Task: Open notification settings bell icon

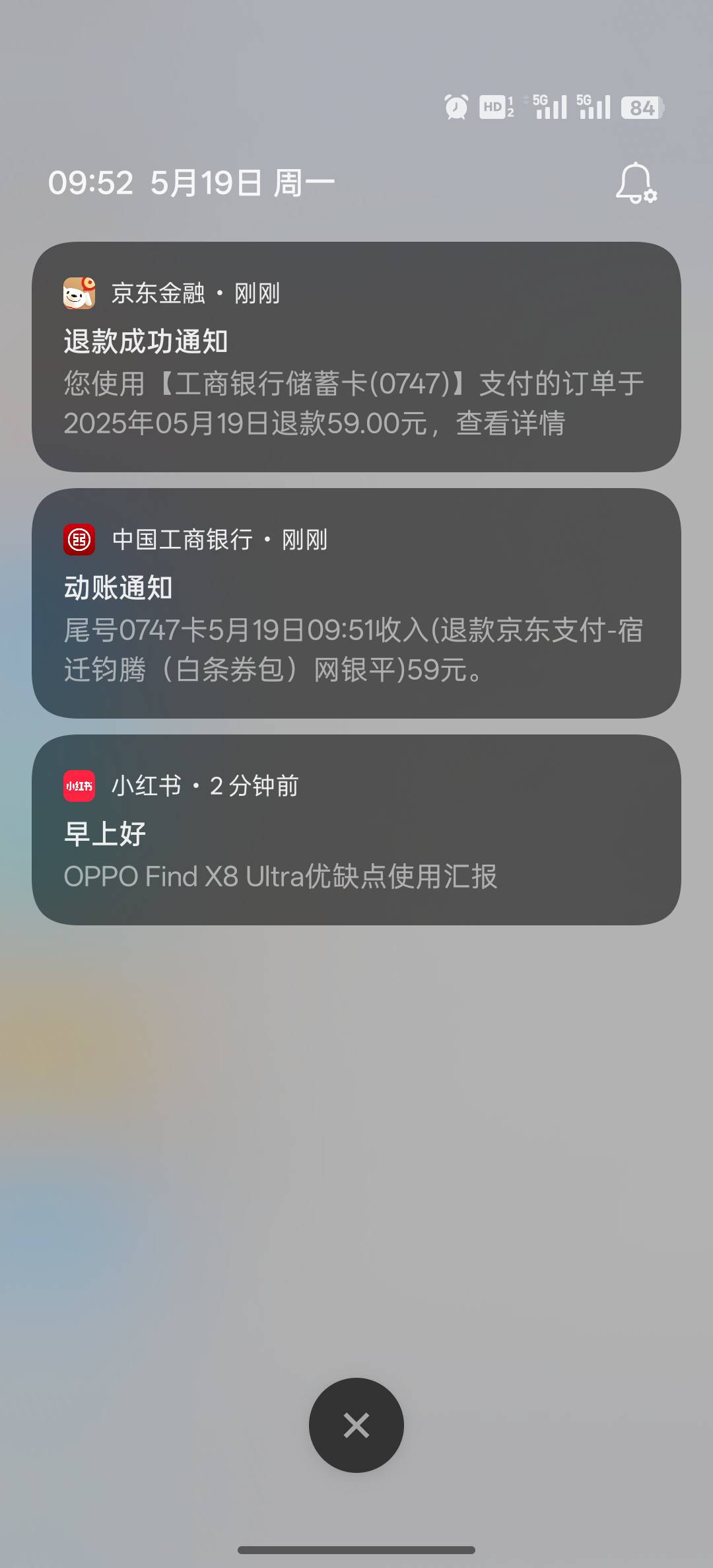Action: click(636, 183)
